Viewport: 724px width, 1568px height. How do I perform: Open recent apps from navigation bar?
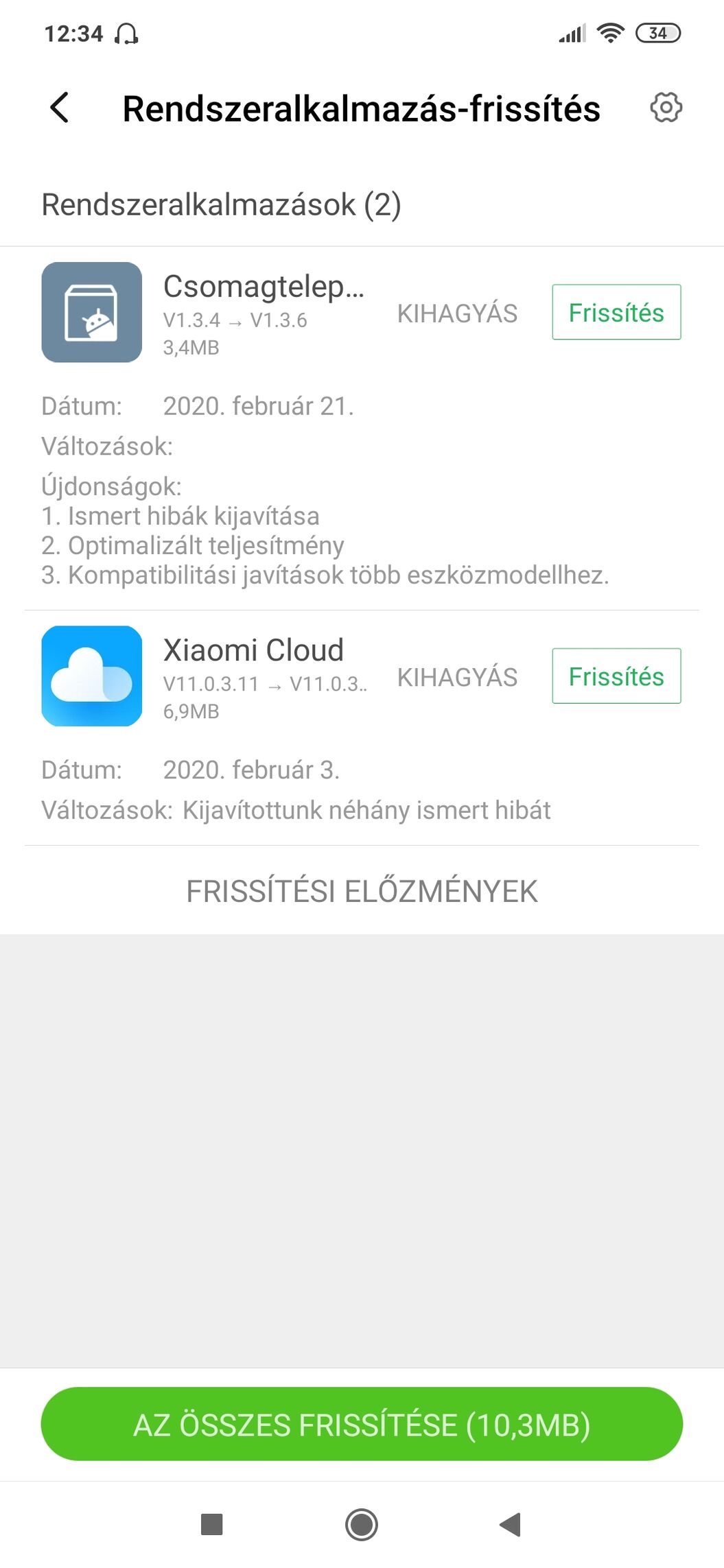[211, 1525]
